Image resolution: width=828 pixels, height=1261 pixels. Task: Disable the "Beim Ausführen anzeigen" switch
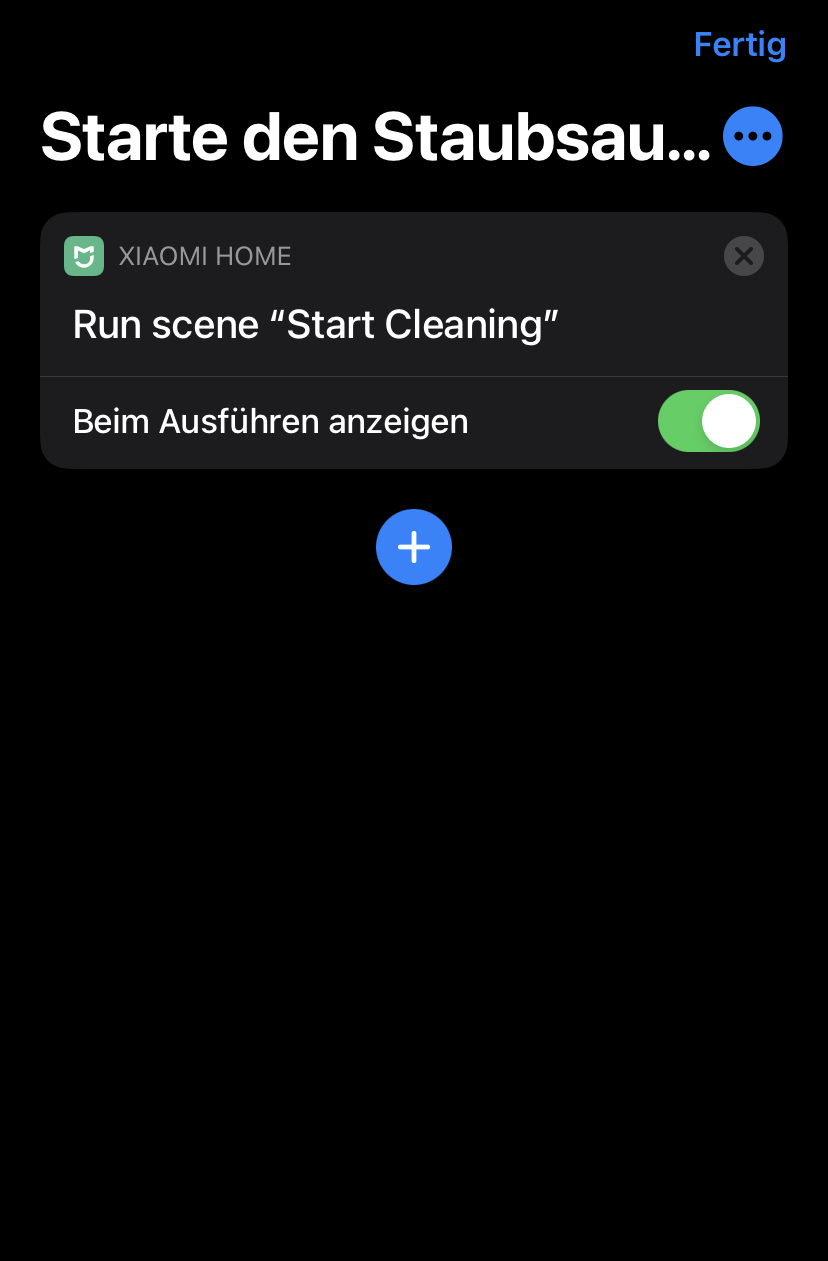pos(708,421)
